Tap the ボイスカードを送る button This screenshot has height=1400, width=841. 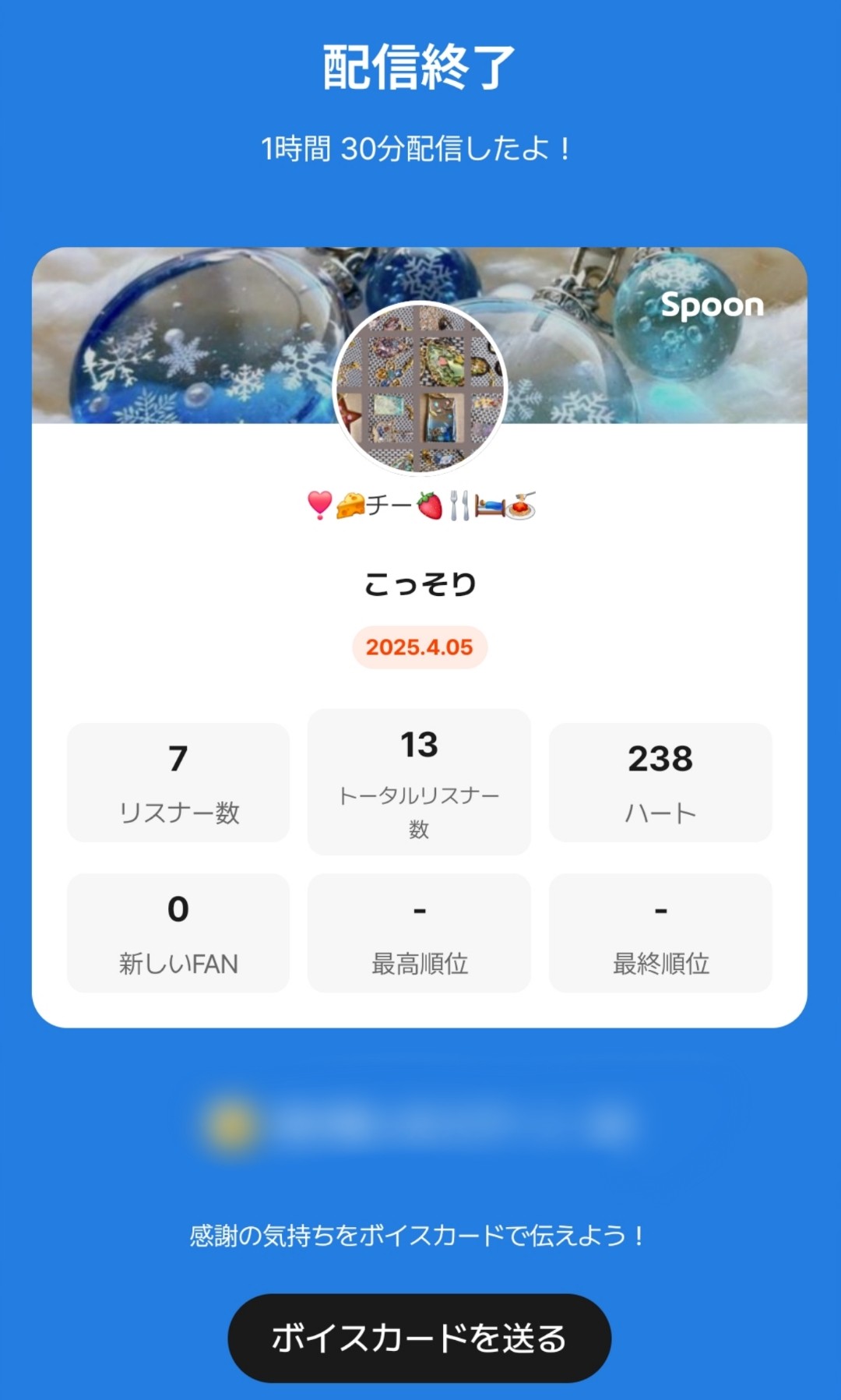tap(419, 1338)
